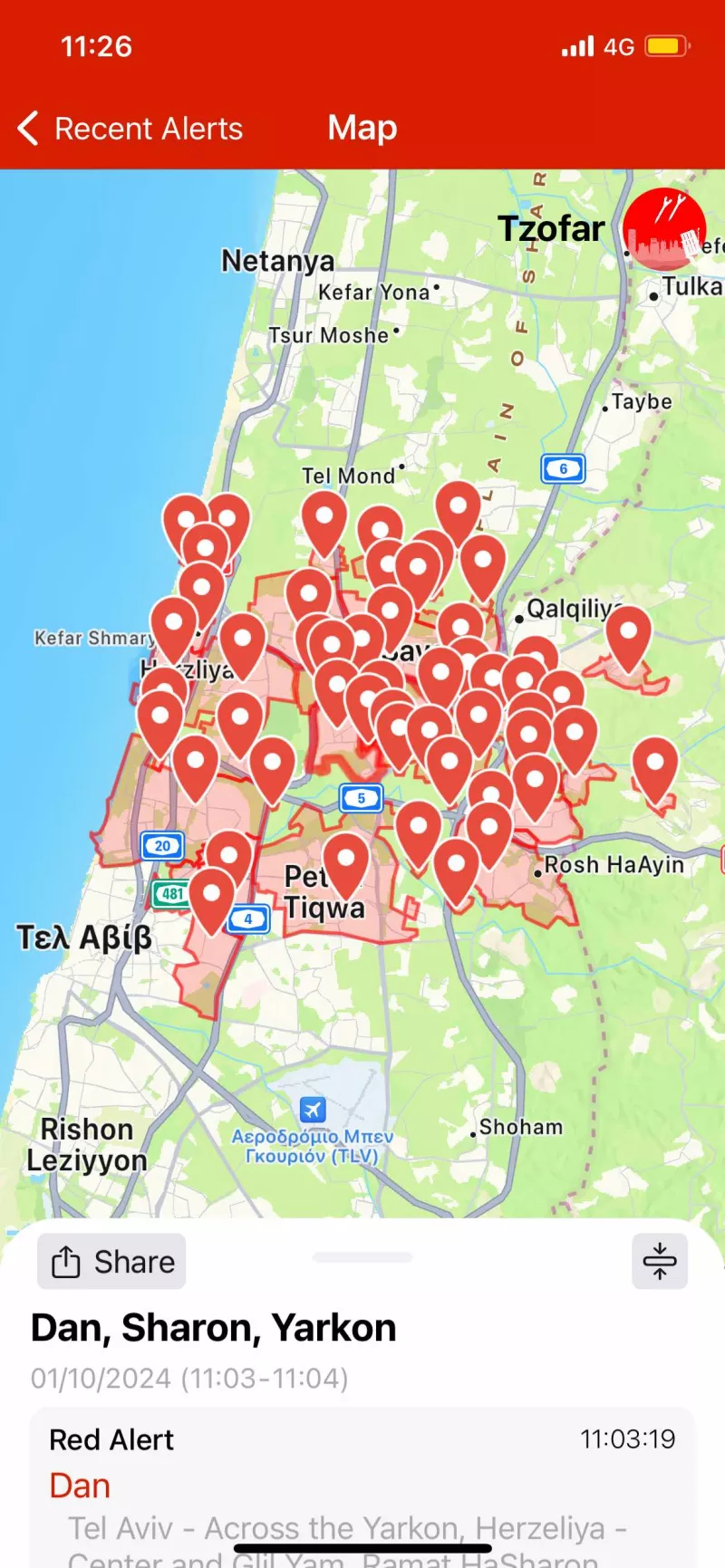Image resolution: width=725 pixels, height=1568 pixels.
Task: Tap the map pin over Petah Tiqwa
Action: tap(345, 861)
